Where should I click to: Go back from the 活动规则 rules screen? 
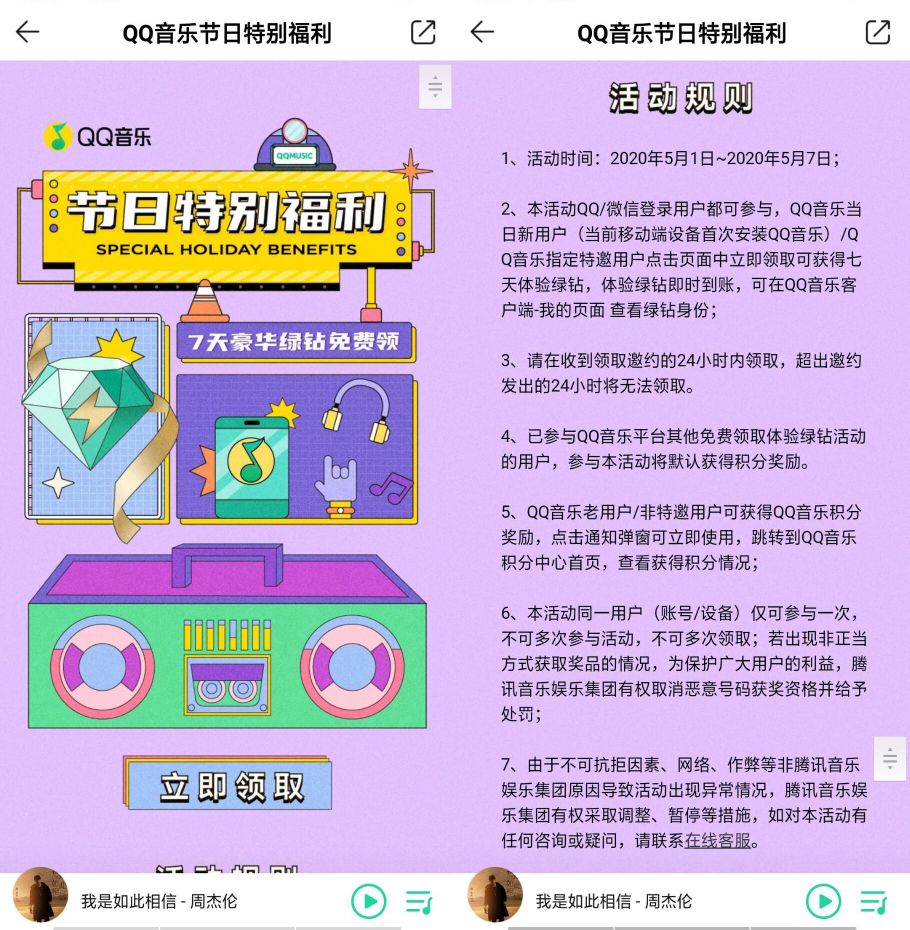click(483, 32)
